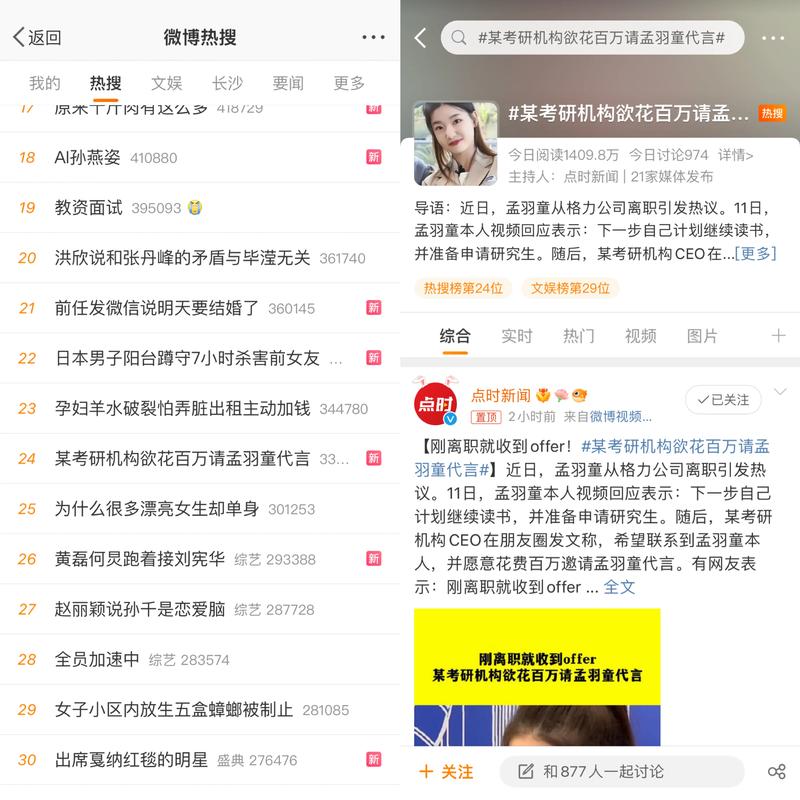Viewport: 800px width, 800px height.
Task: Switch to the 实时 tab
Action: pyautogui.click(x=516, y=336)
